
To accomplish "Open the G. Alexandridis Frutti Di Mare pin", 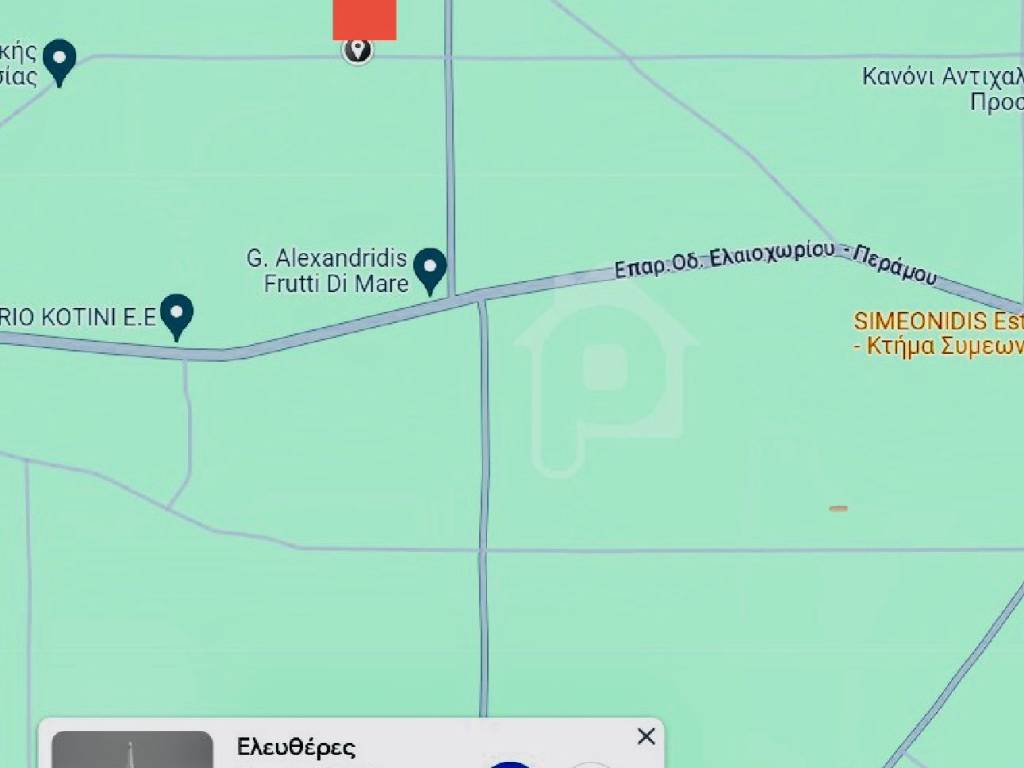I will click(x=430, y=269).
